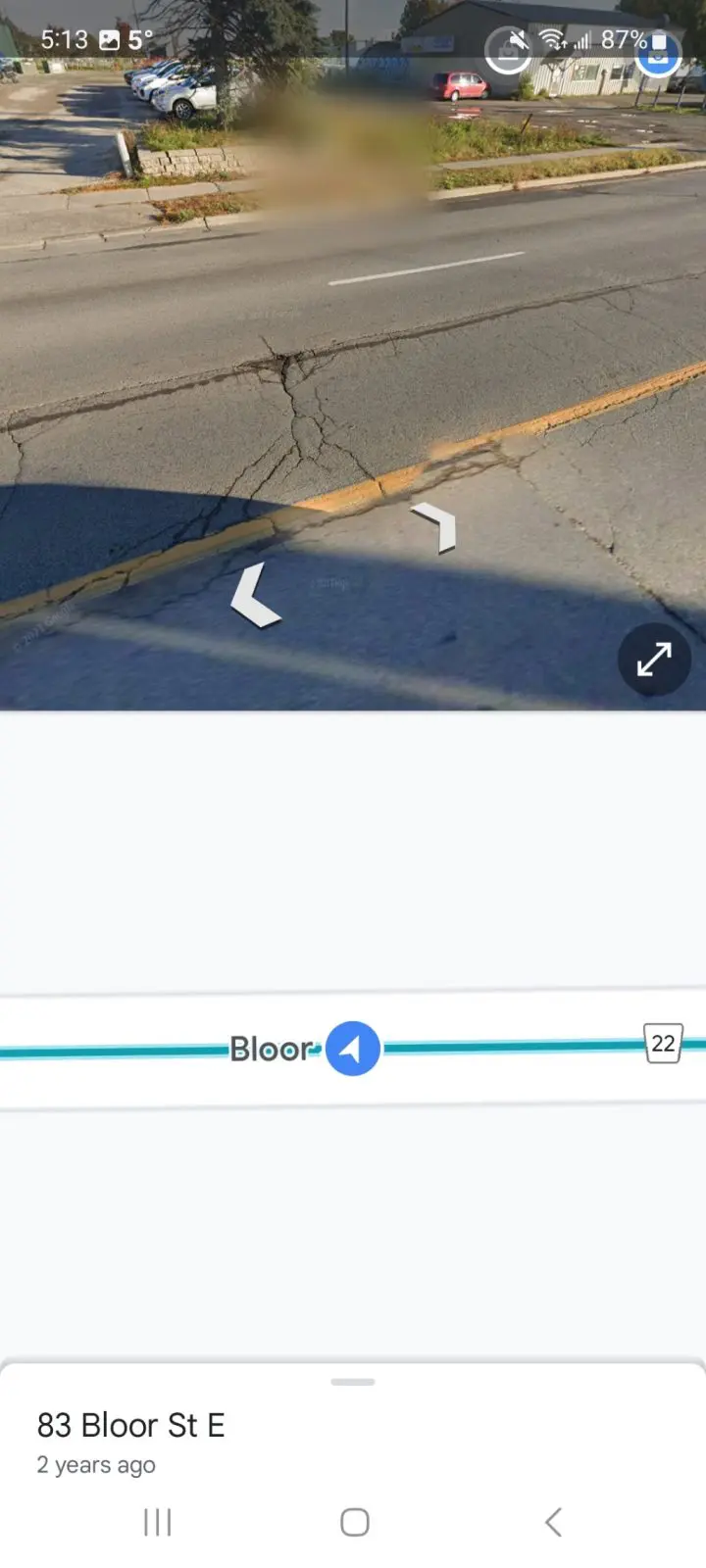
Task: Move backward along the street with left arrow
Action: tap(254, 595)
